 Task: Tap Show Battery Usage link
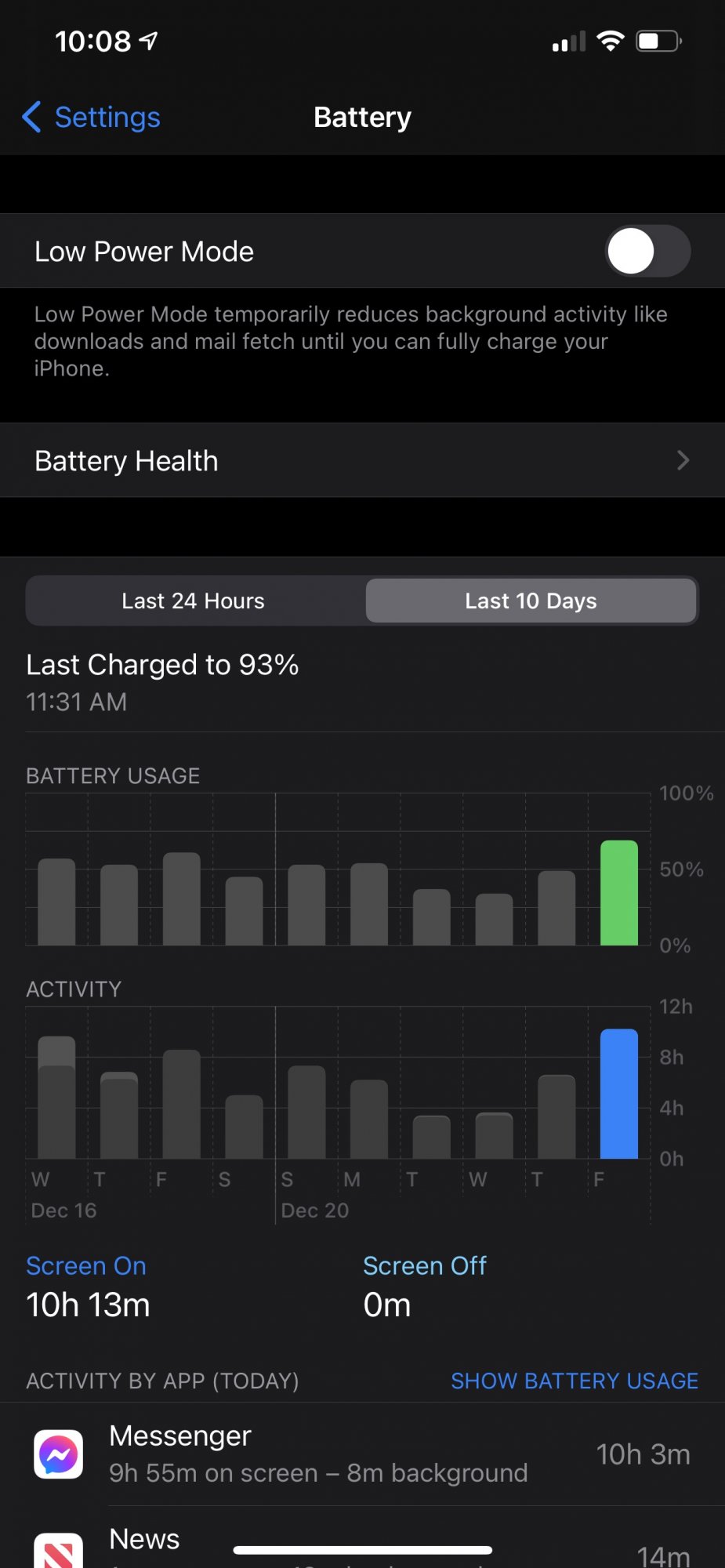pos(575,1381)
